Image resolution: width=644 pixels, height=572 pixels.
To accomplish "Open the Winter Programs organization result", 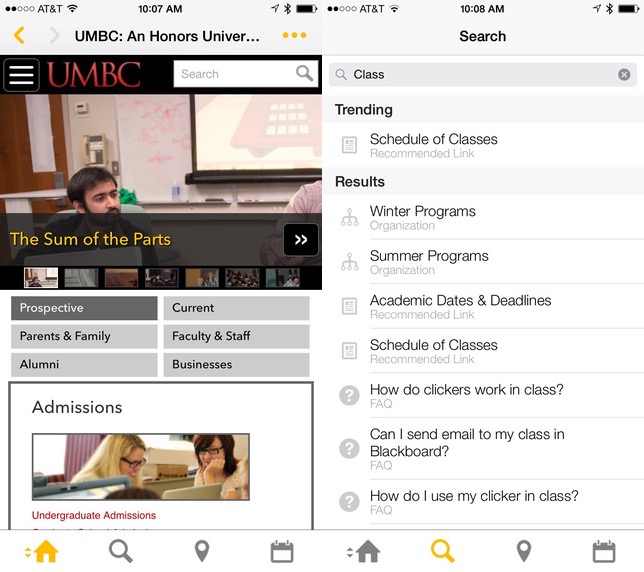I will [422, 217].
